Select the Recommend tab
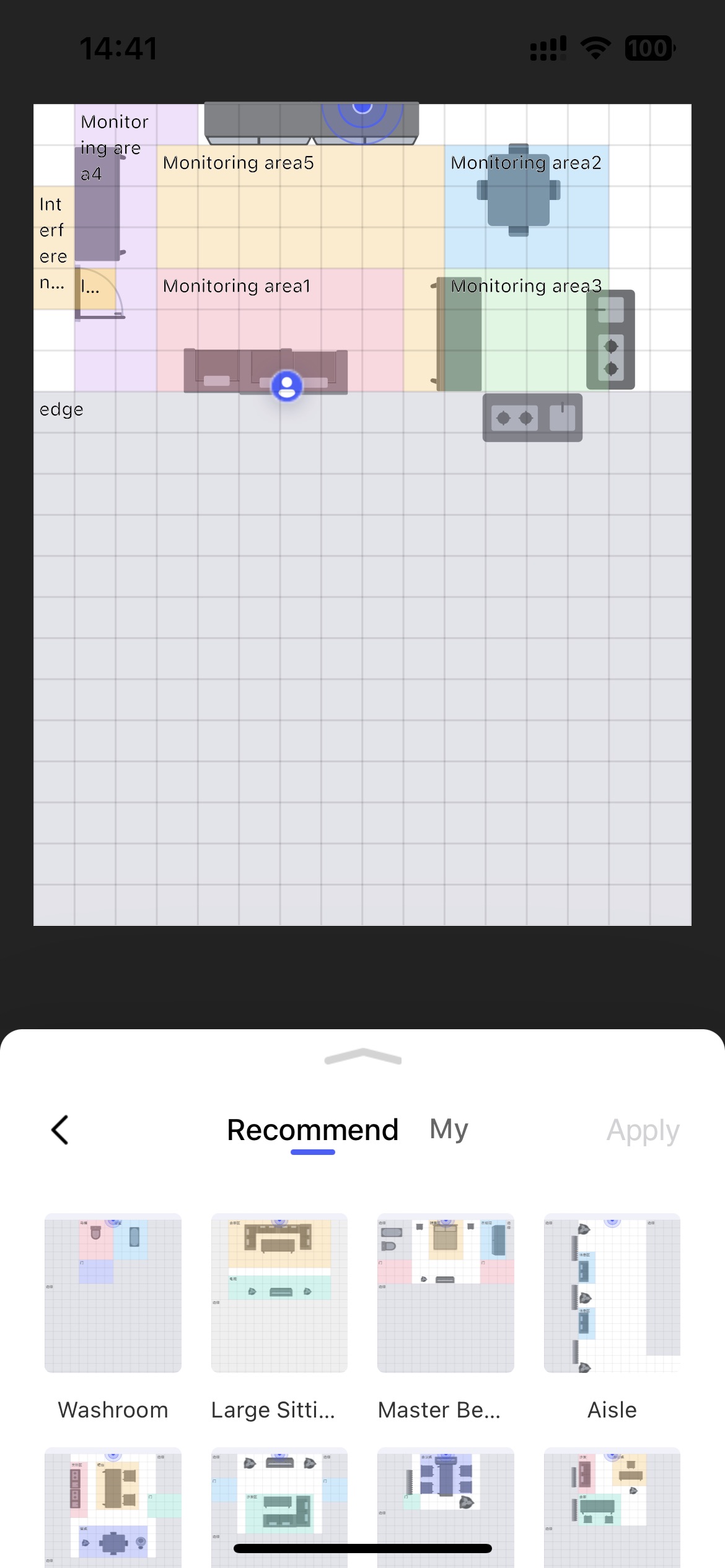The width and height of the screenshot is (725, 1568). (312, 1130)
